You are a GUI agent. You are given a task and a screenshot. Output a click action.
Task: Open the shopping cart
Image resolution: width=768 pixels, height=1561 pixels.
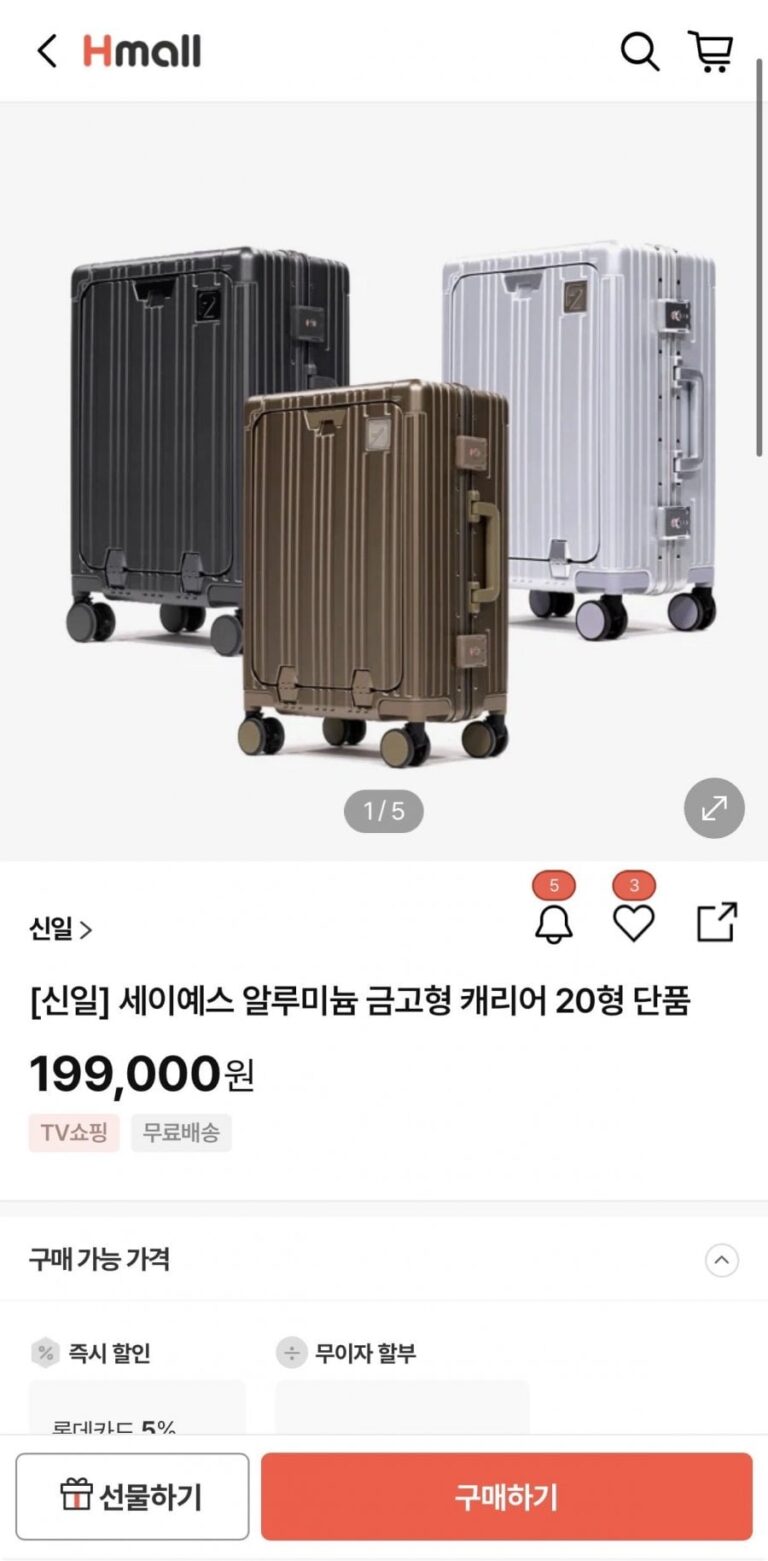710,51
